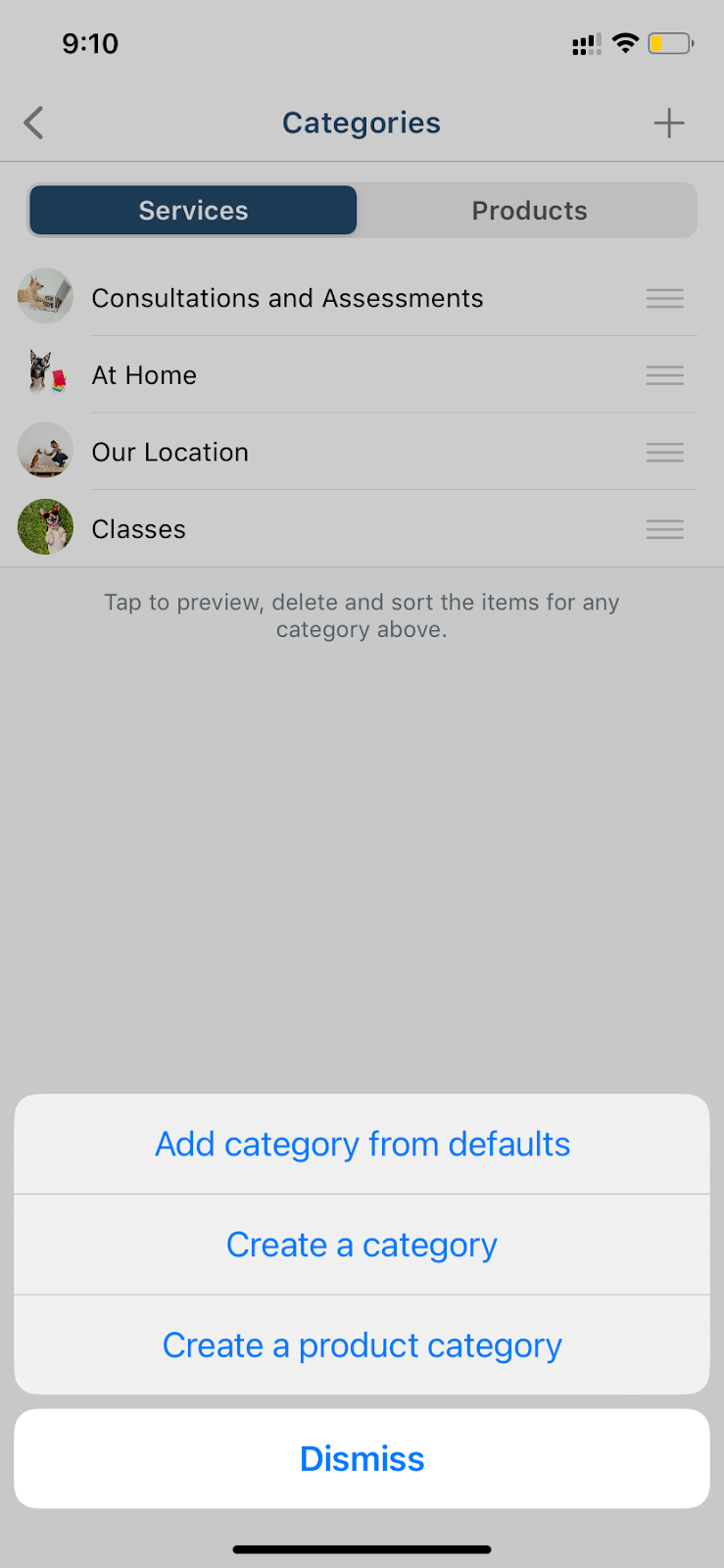Image resolution: width=724 pixels, height=1568 pixels.
Task: Open the At Home category
Action: click(362, 375)
